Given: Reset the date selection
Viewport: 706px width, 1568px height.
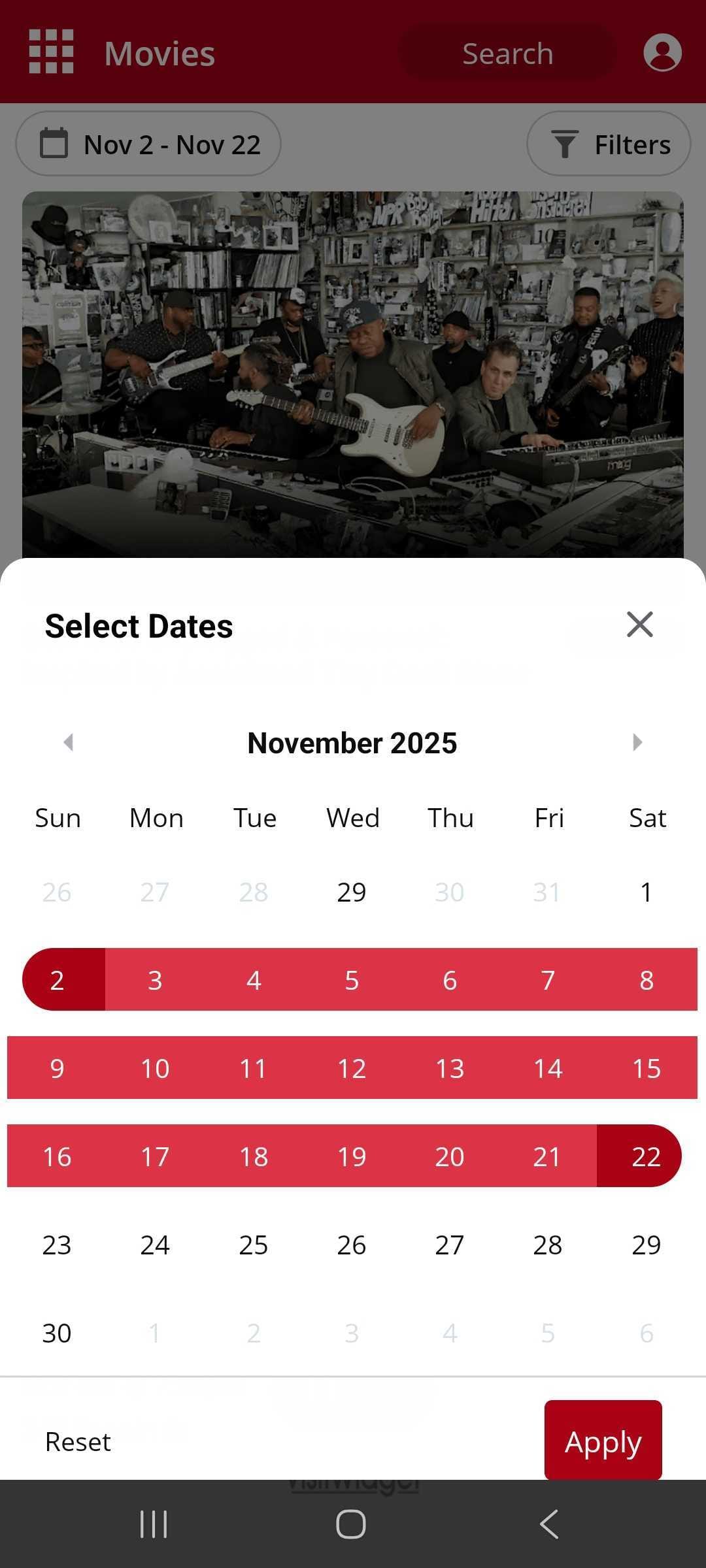Looking at the screenshot, I should click(x=77, y=1441).
